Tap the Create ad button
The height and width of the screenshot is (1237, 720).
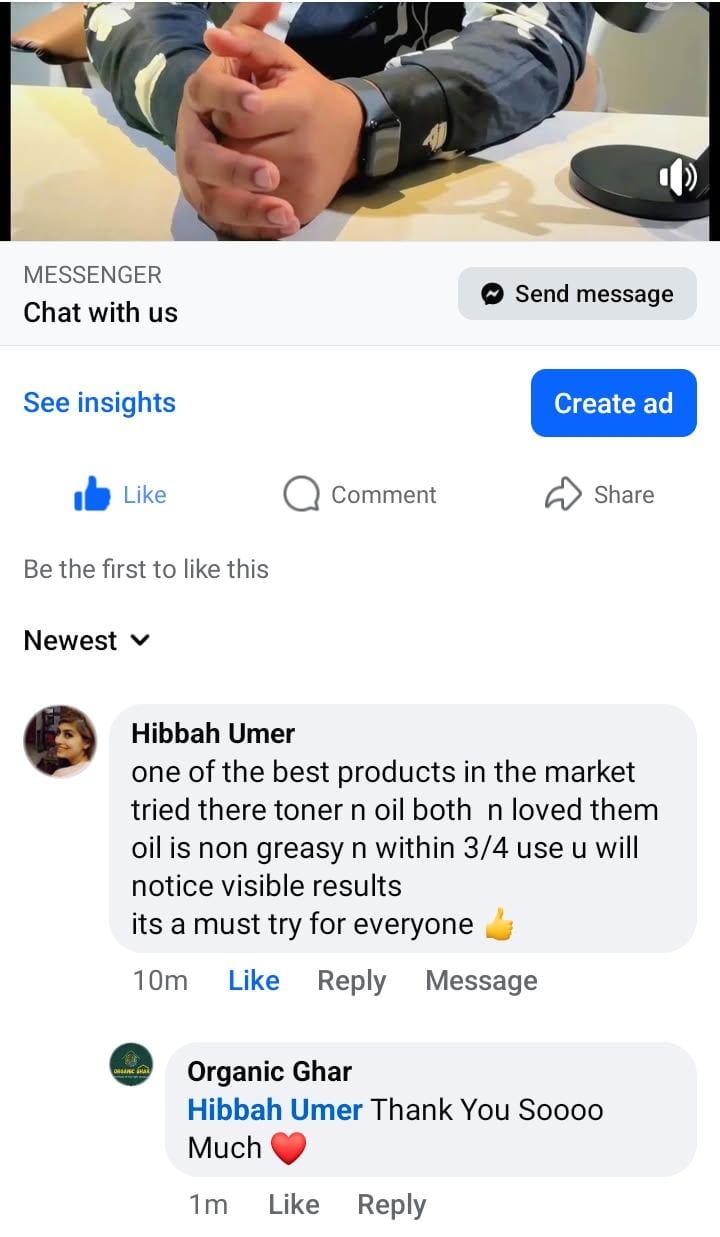[x=613, y=403]
